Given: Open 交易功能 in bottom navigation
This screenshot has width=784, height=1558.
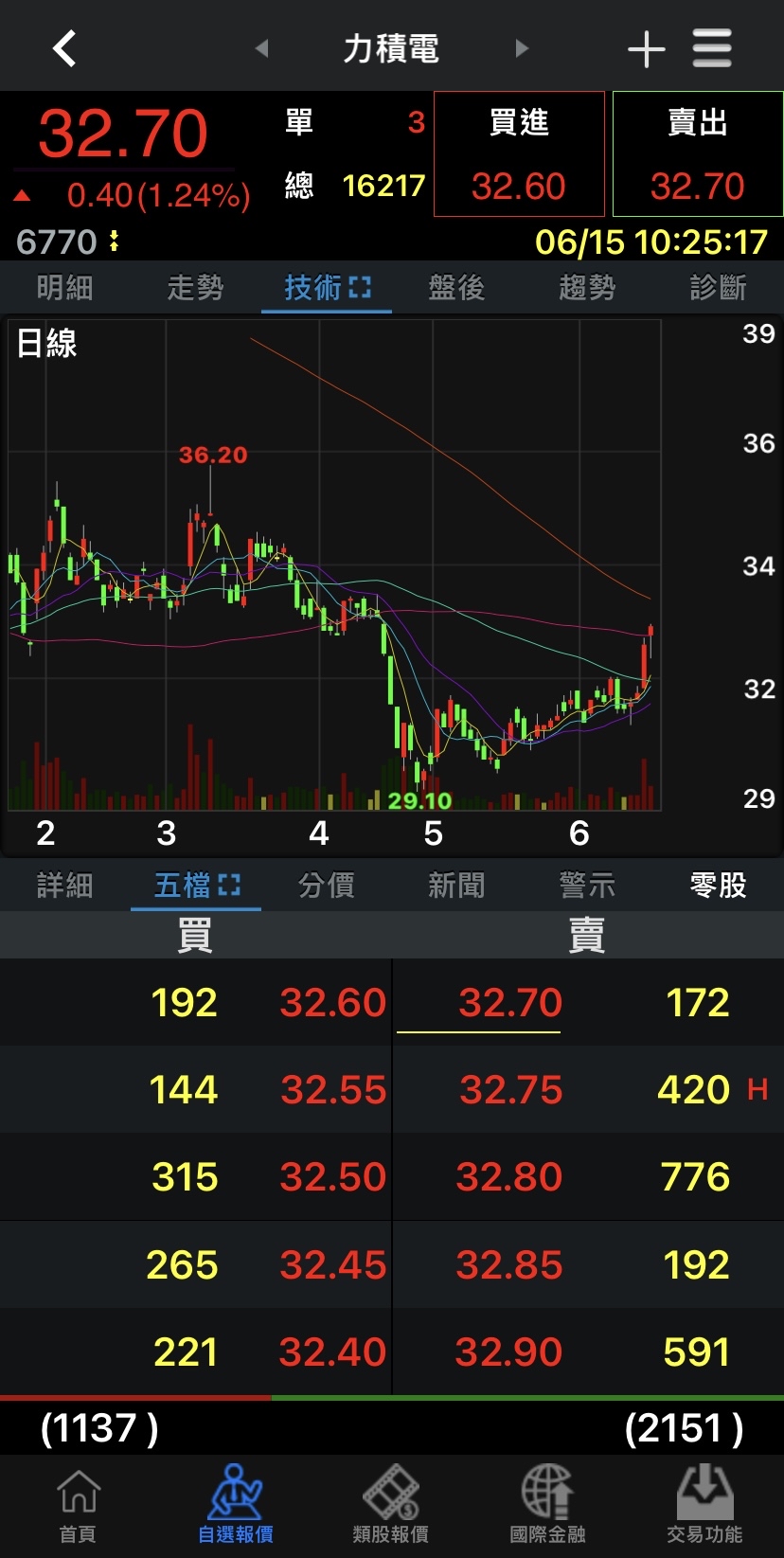Looking at the screenshot, I should coord(704,1506).
